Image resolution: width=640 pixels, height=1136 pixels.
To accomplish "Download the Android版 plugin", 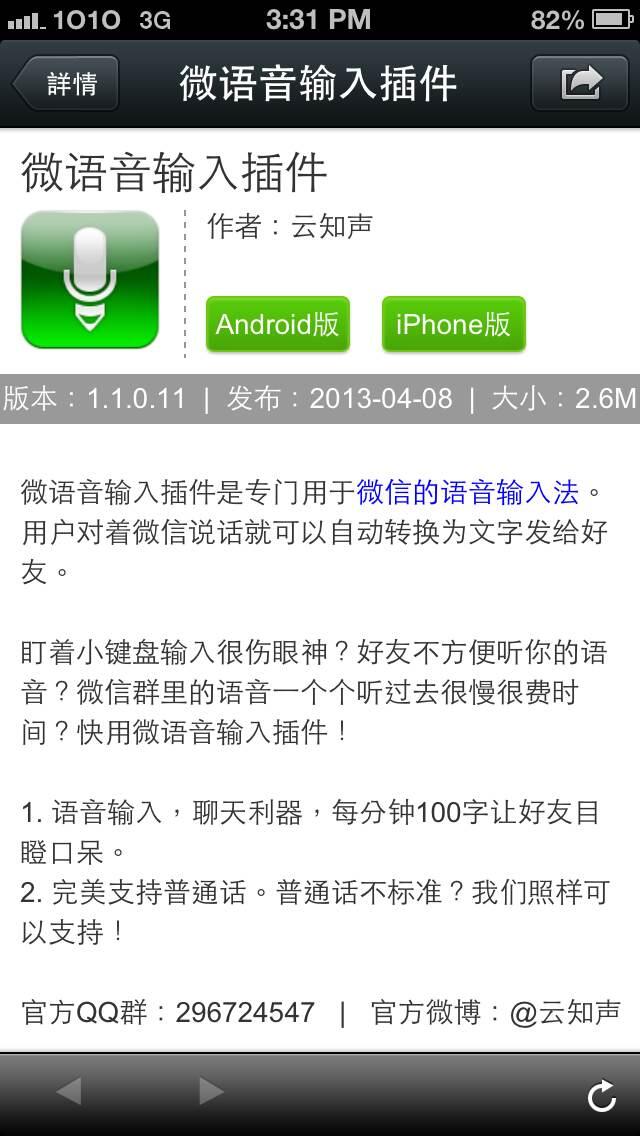I will pyautogui.click(x=278, y=324).
